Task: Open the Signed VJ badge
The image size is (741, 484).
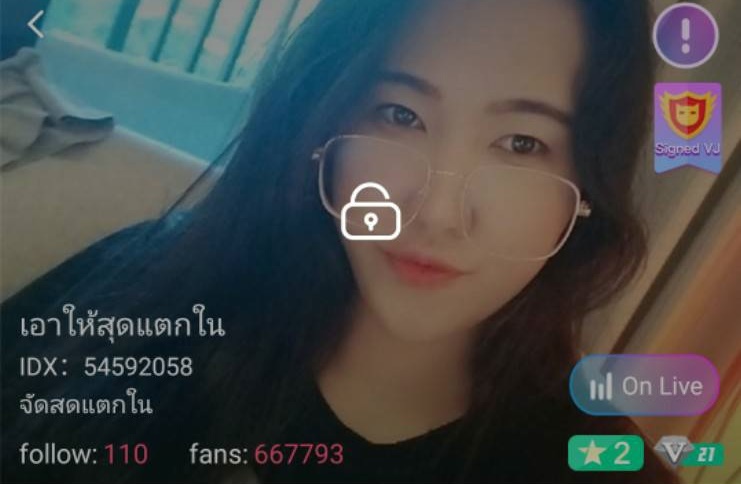Action: tap(688, 128)
